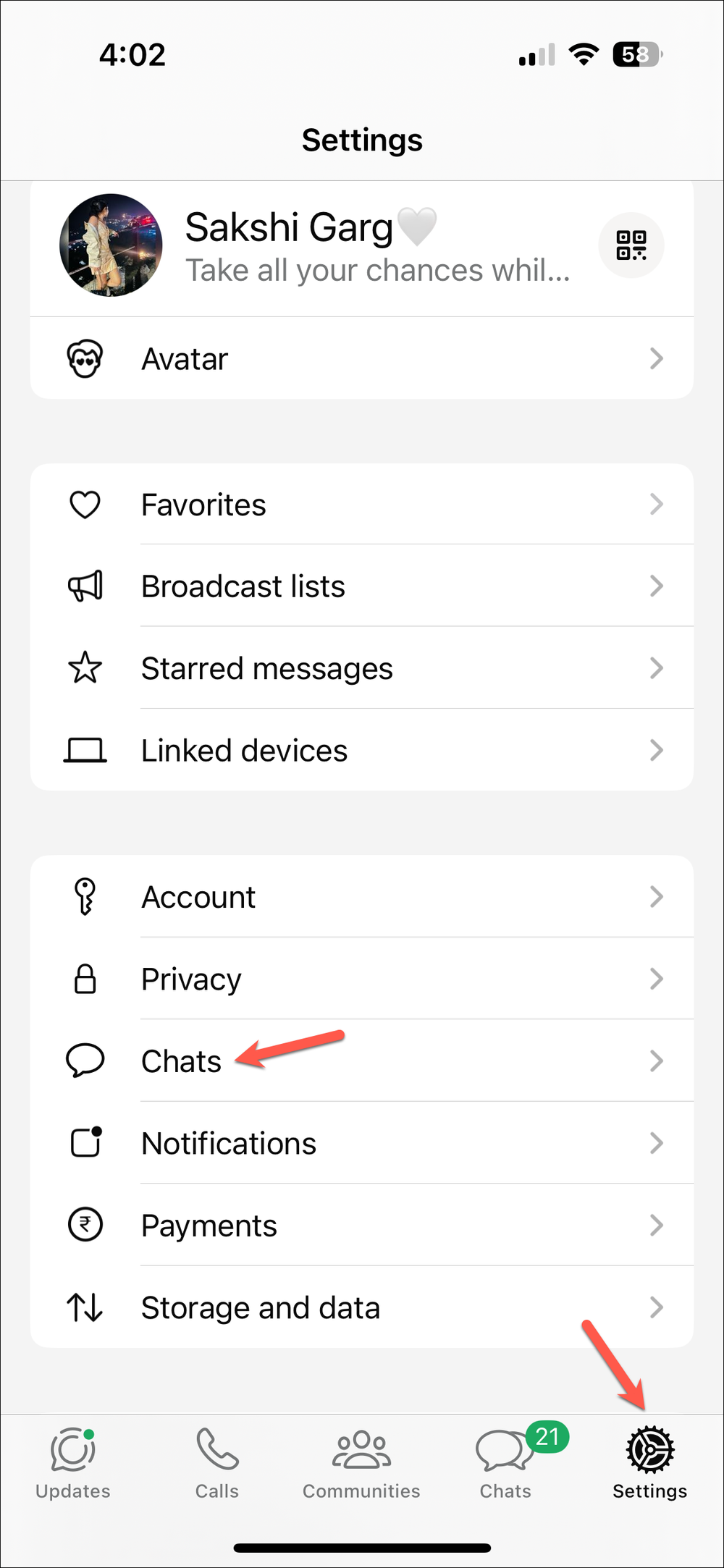Click the Account key icon
Viewport: 724px width, 1568px height.
click(85, 896)
